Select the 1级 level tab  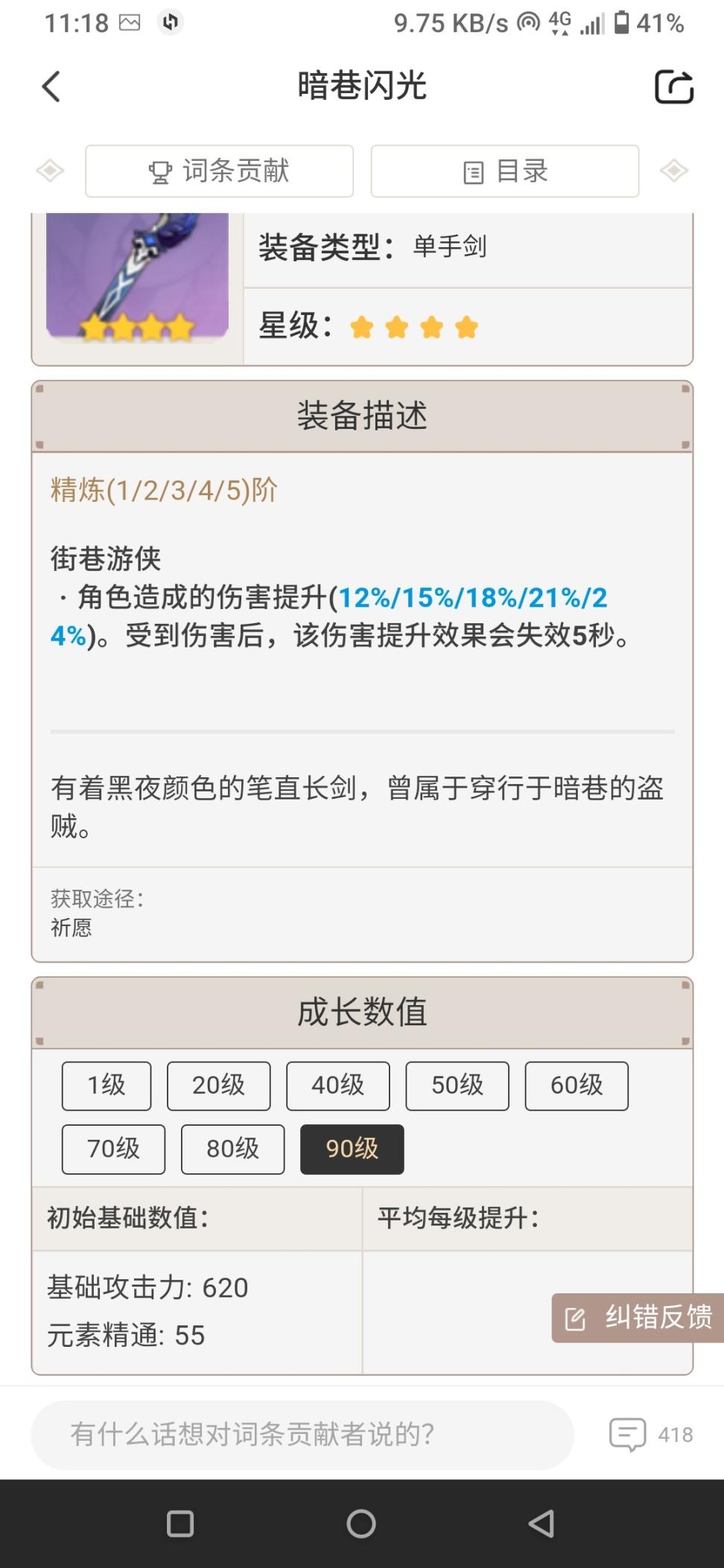[107, 1086]
